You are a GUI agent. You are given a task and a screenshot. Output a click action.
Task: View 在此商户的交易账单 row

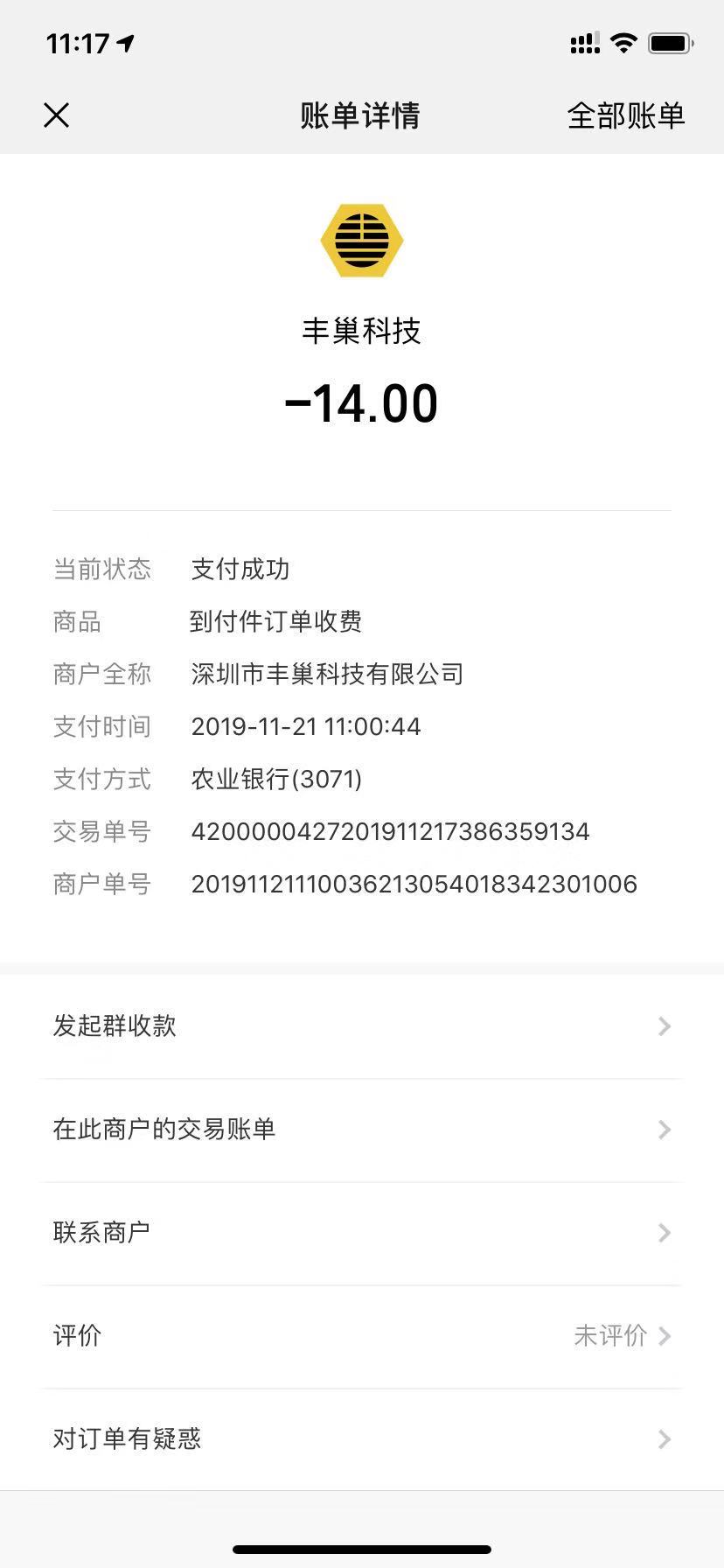pos(361,1130)
